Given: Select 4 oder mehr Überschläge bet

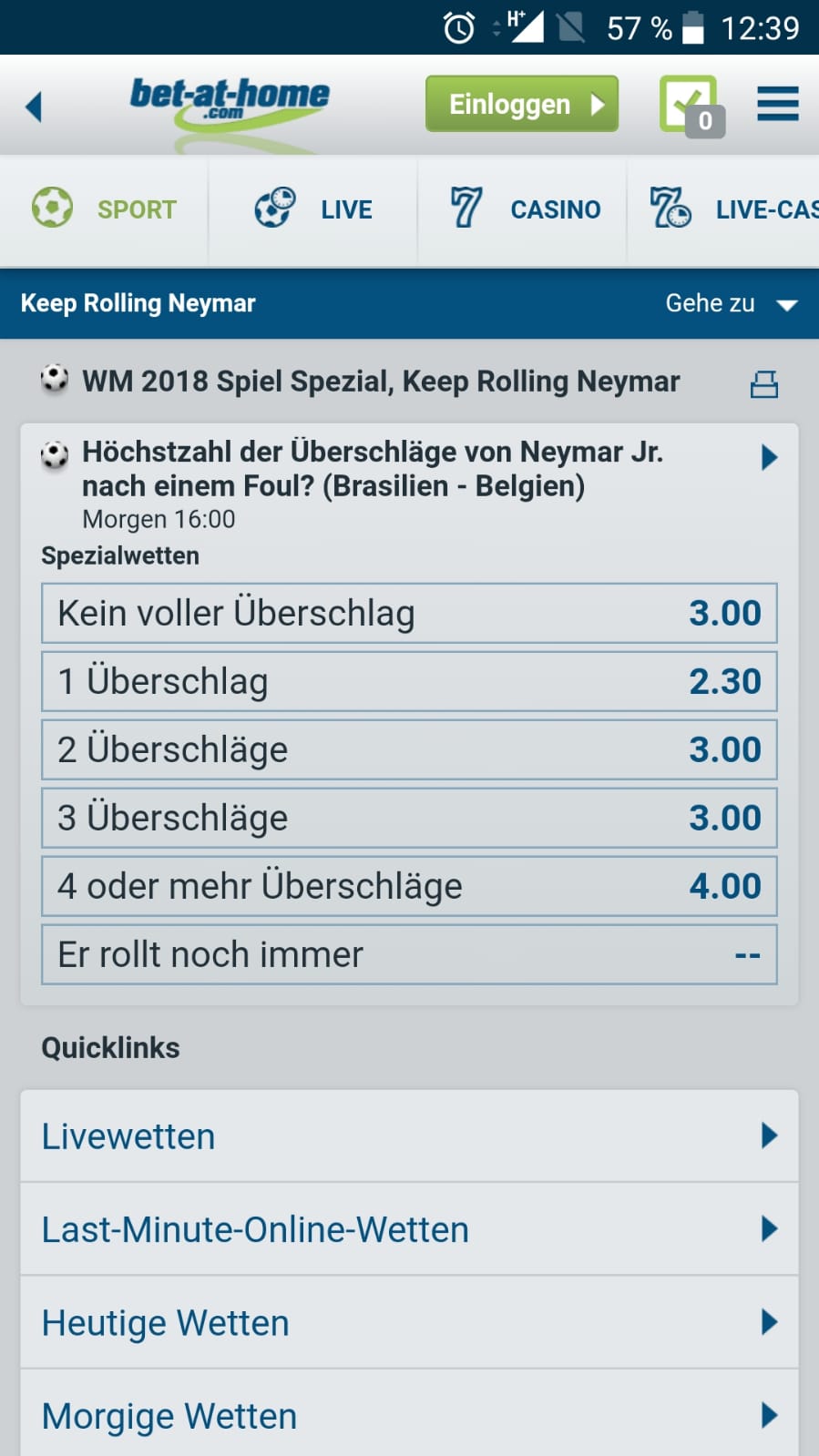Looking at the screenshot, I should [x=409, y=886].
